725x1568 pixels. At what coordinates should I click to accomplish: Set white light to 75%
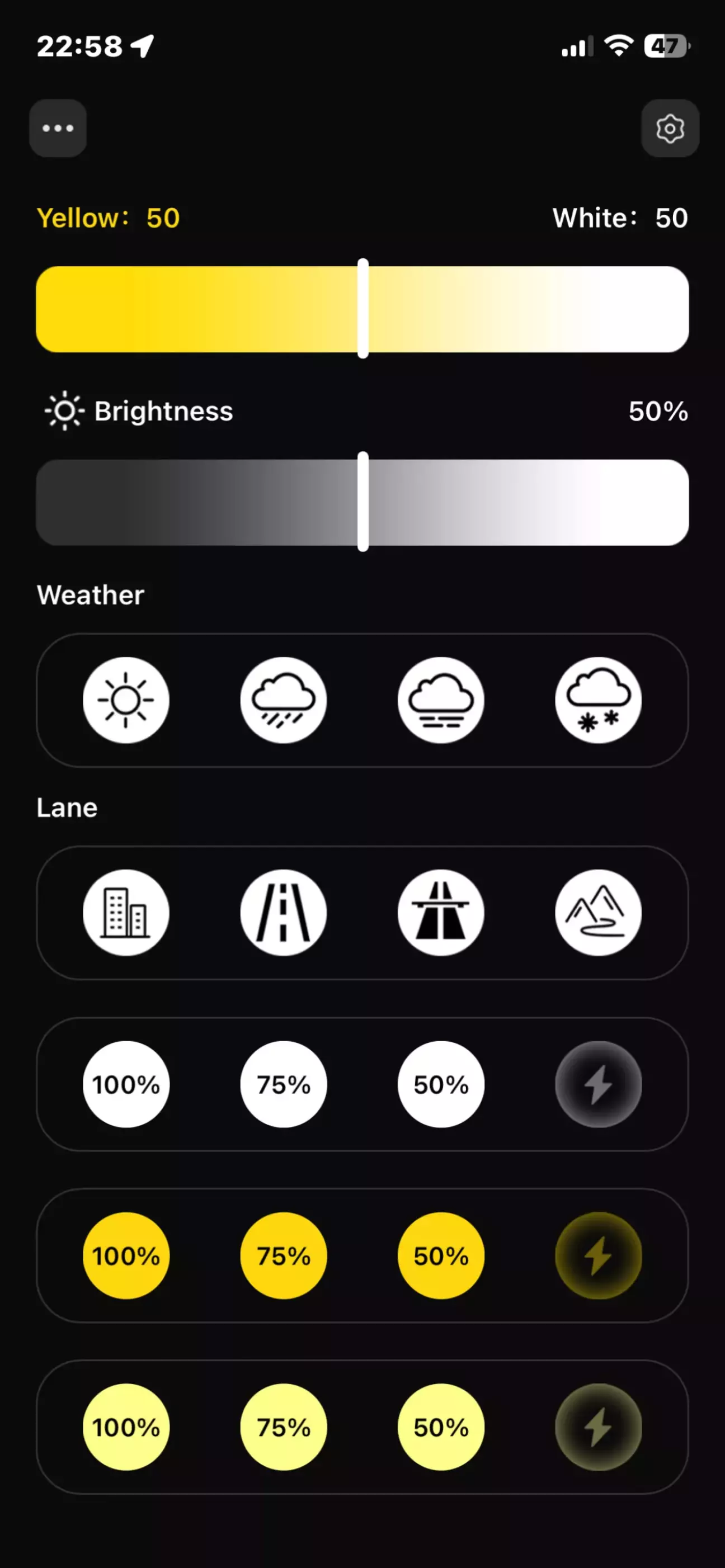(284, 1084)
